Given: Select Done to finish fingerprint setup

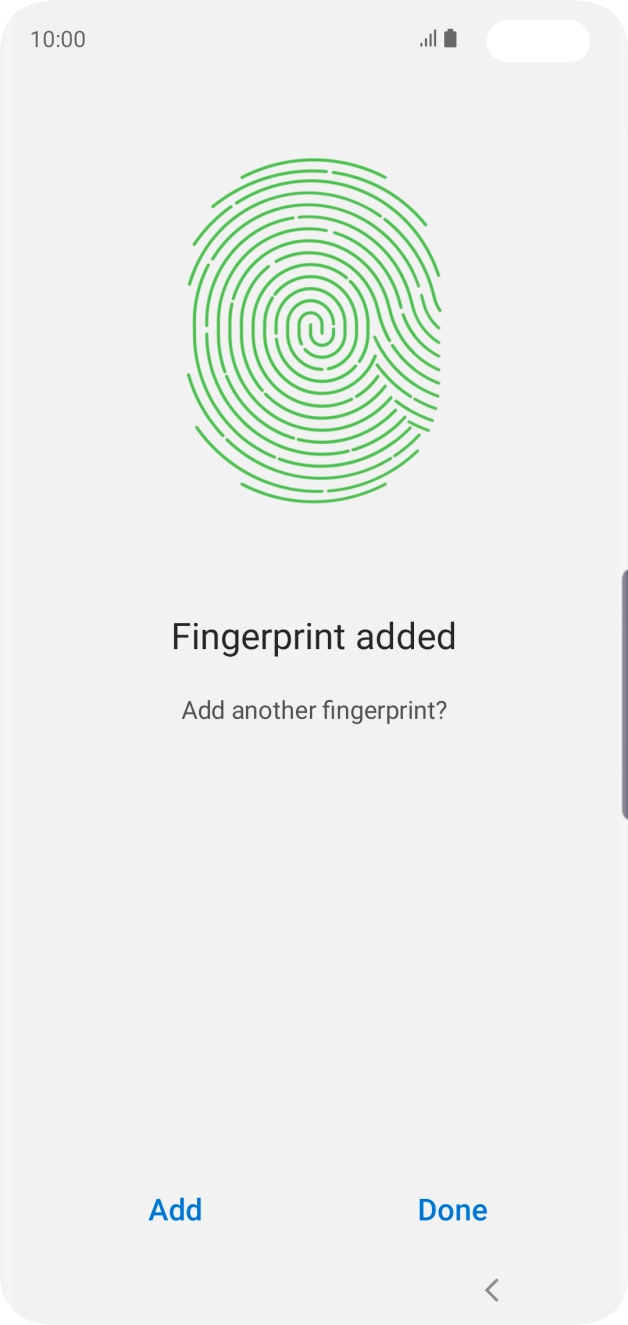Looking at the screenshot, I should 452,1210.
